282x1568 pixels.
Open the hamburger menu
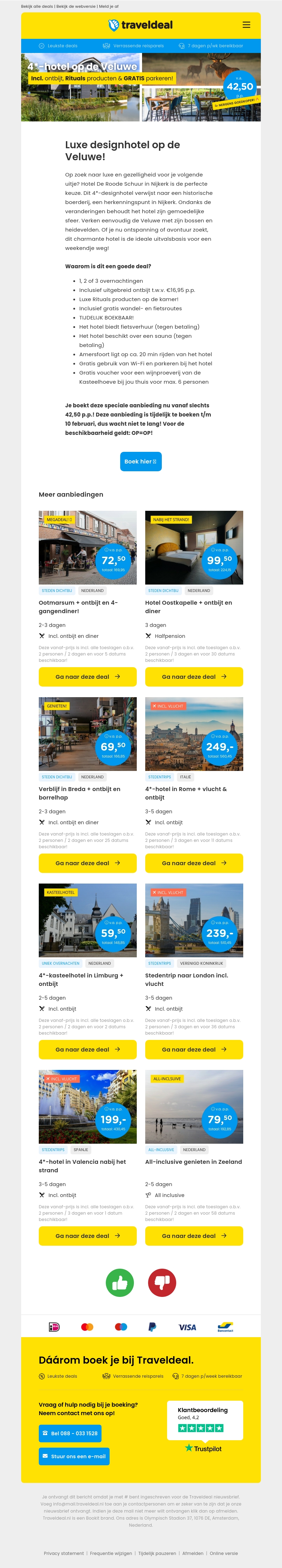click(246, 25)
